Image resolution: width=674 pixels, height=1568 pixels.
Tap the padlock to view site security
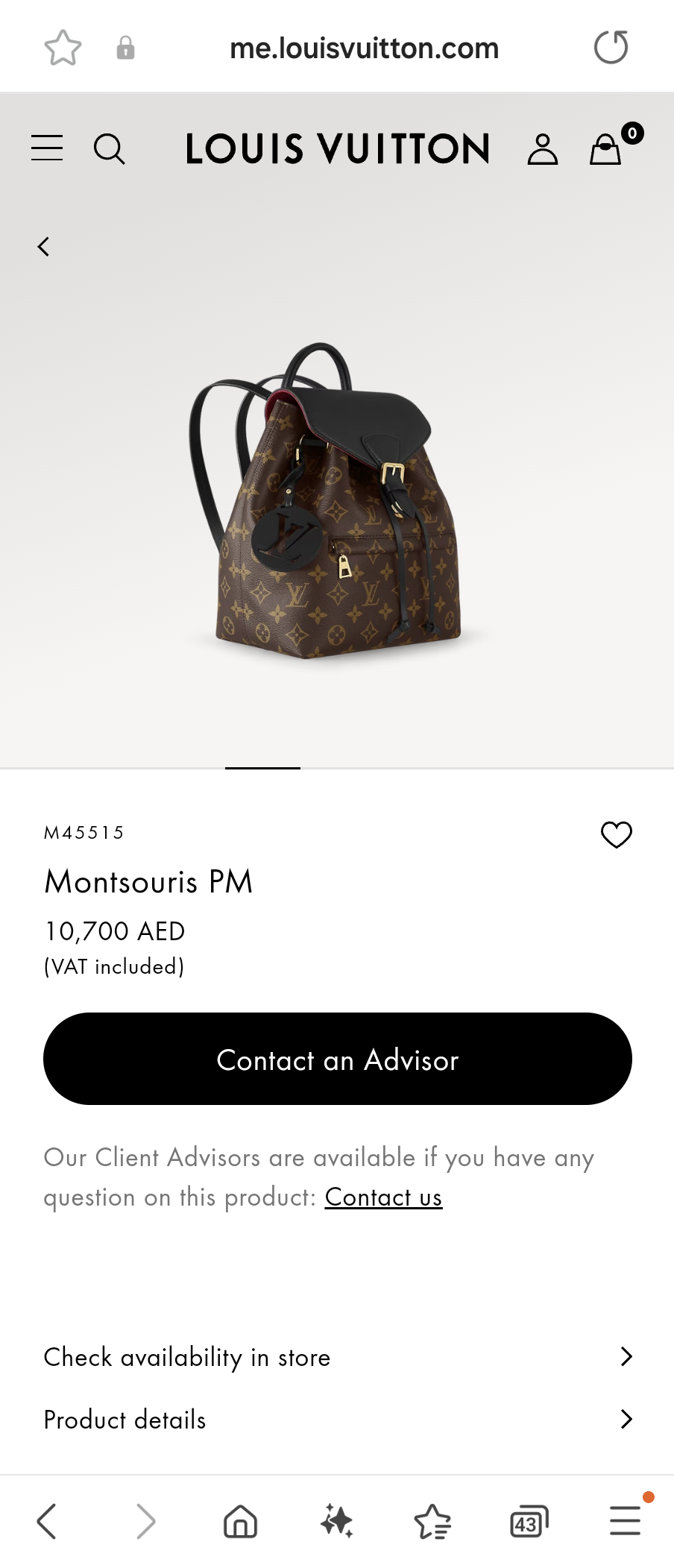[125, 47]
